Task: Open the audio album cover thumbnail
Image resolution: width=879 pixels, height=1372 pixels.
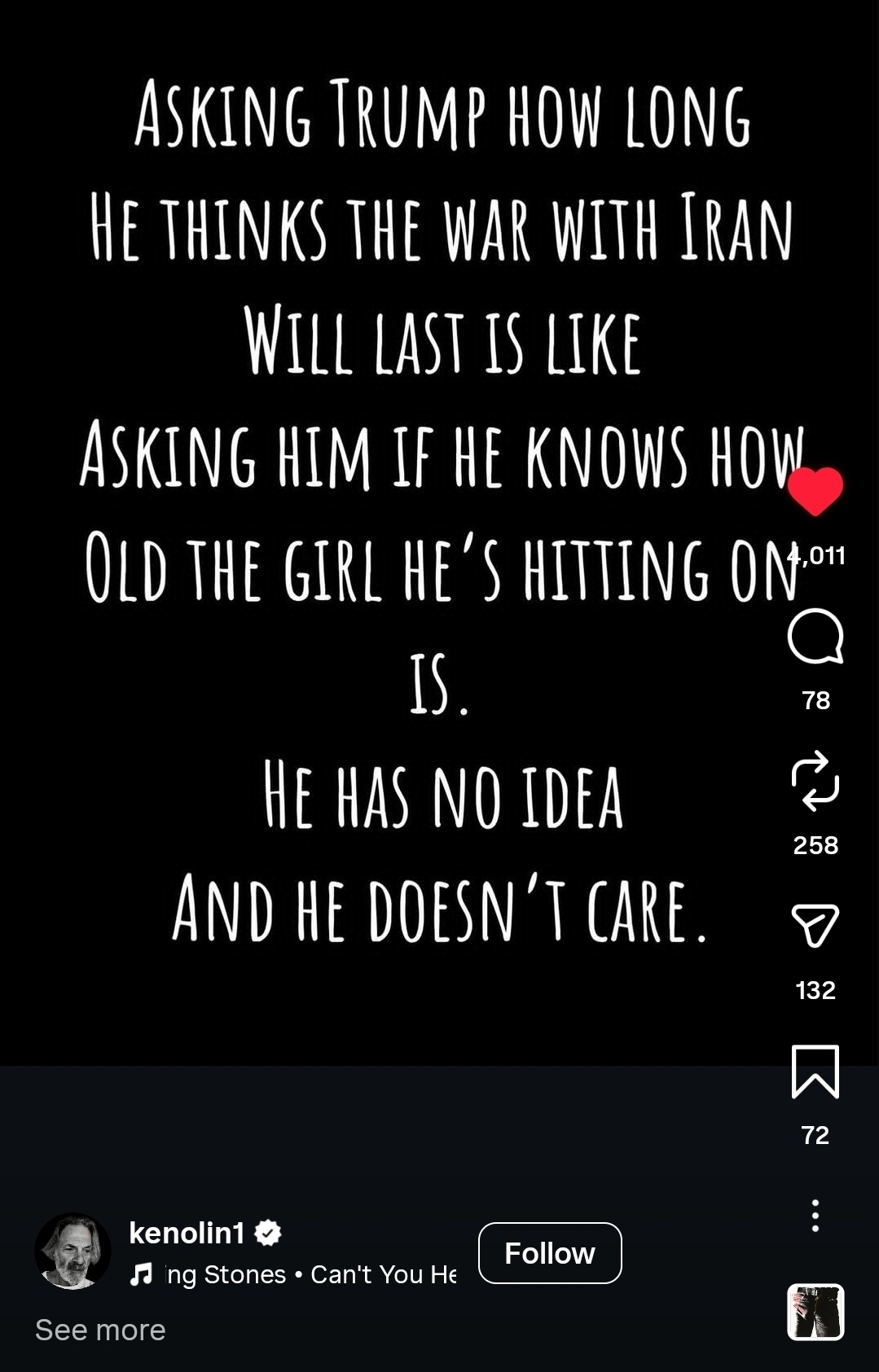Action: point(815,1312)
